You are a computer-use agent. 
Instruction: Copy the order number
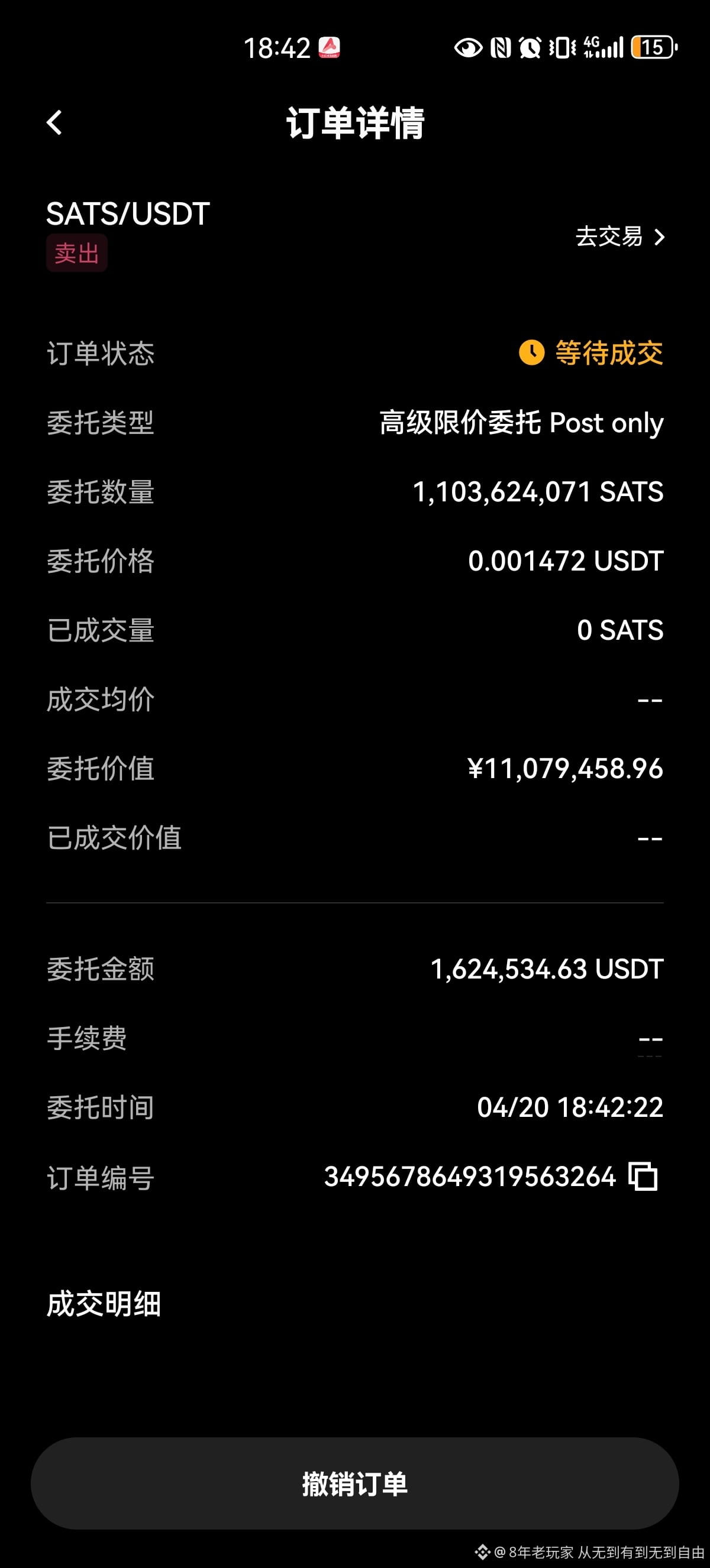point(643,1176)
